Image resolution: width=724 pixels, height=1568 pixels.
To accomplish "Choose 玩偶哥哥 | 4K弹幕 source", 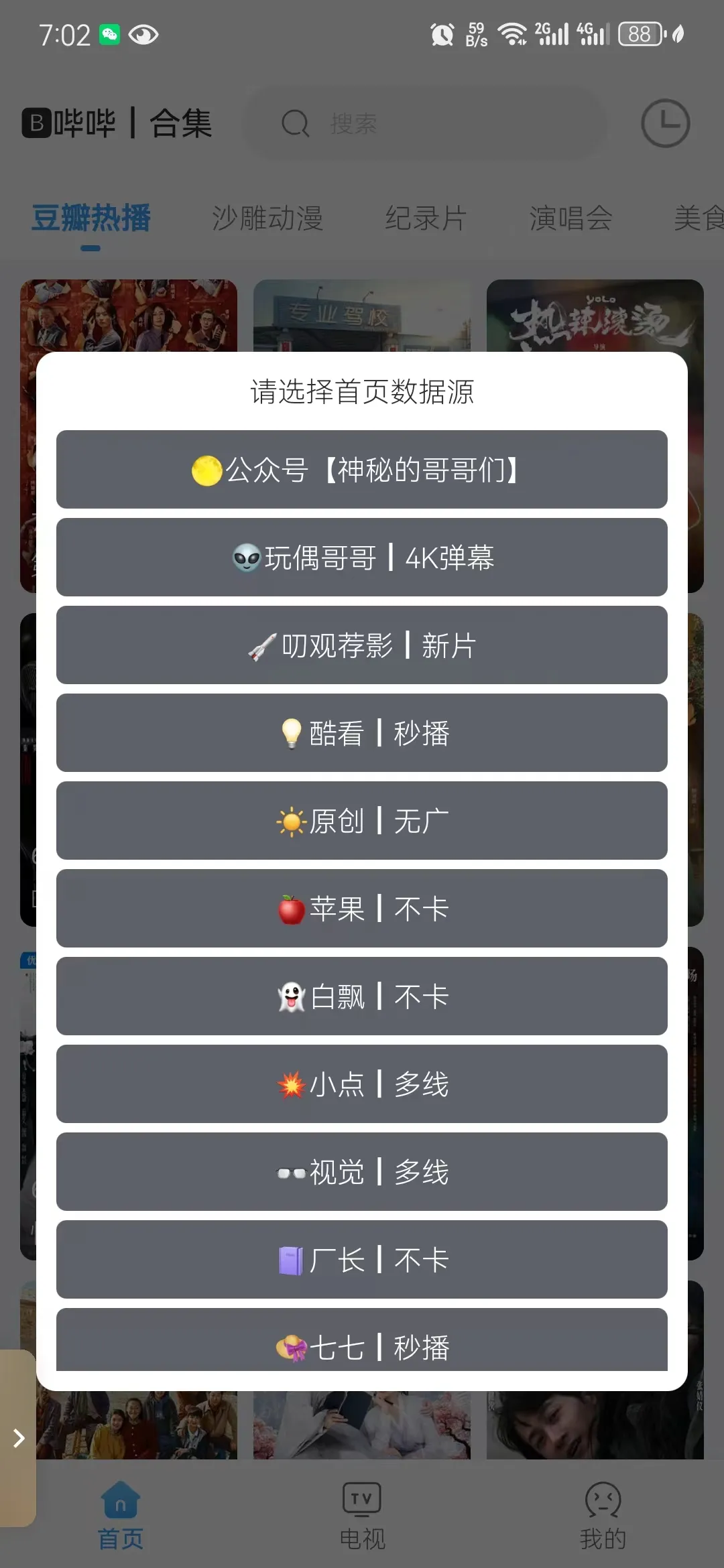I will pos(362,558).
